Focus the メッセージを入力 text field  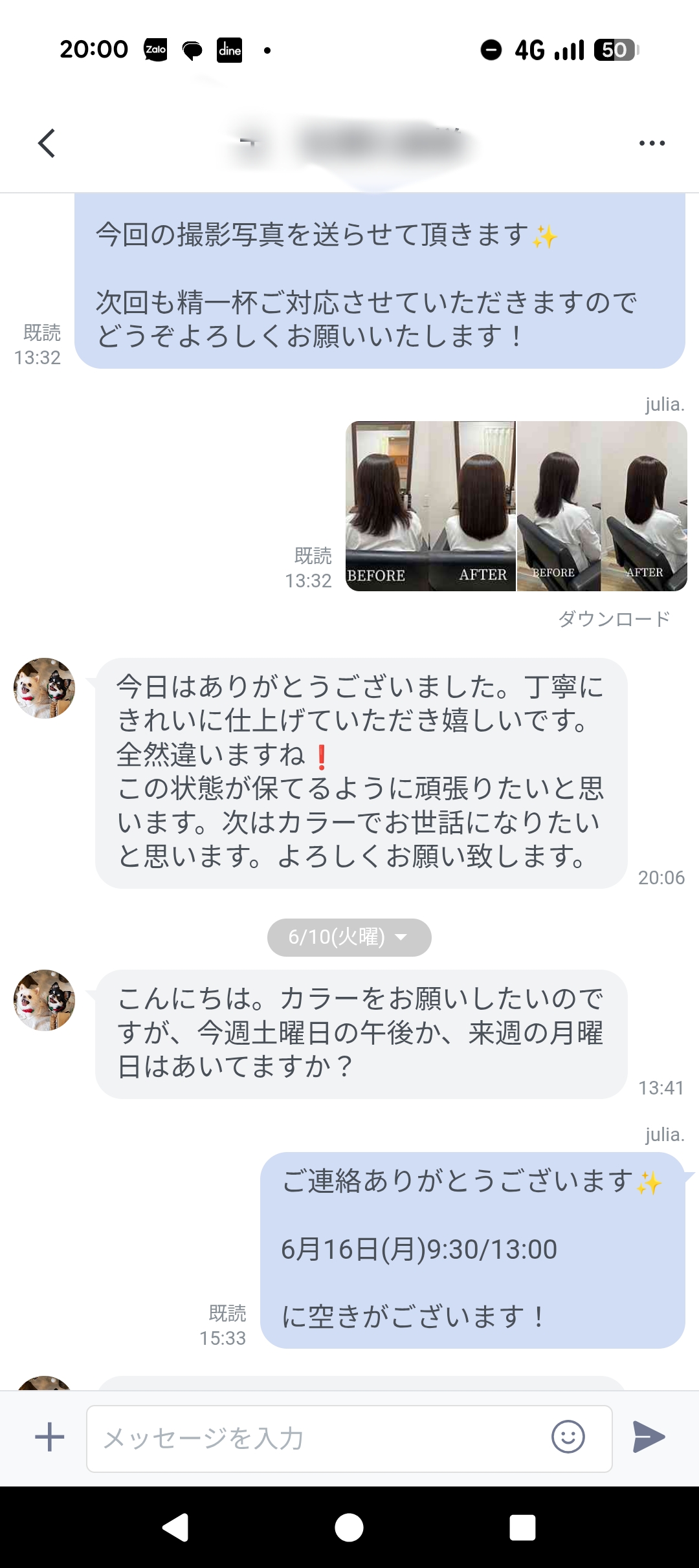pos(317,1439)
